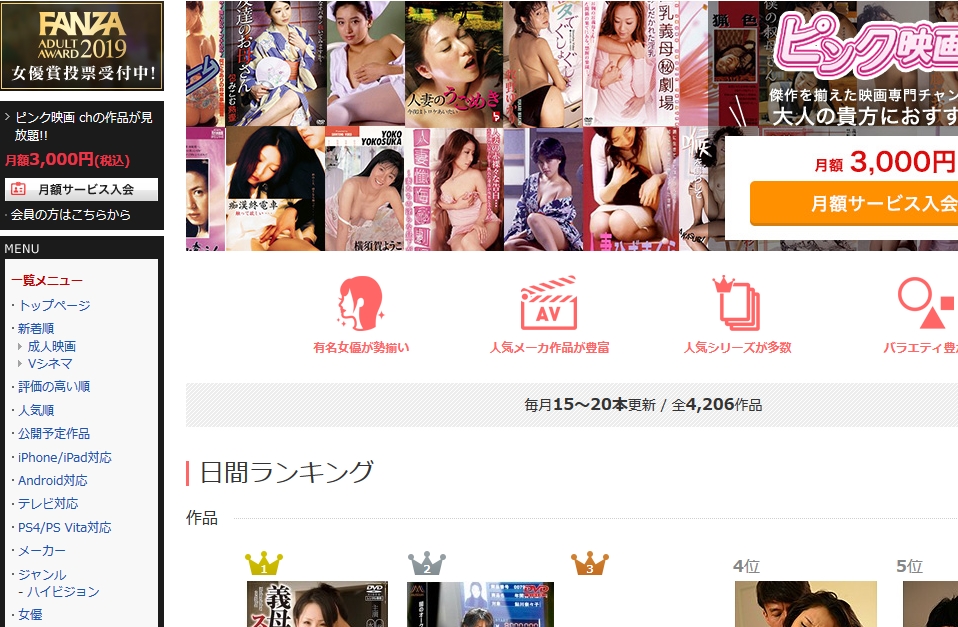Sort by 新着順
Image resolution: width=958 pixels, height=627 pixels.
tap(36, 328)
